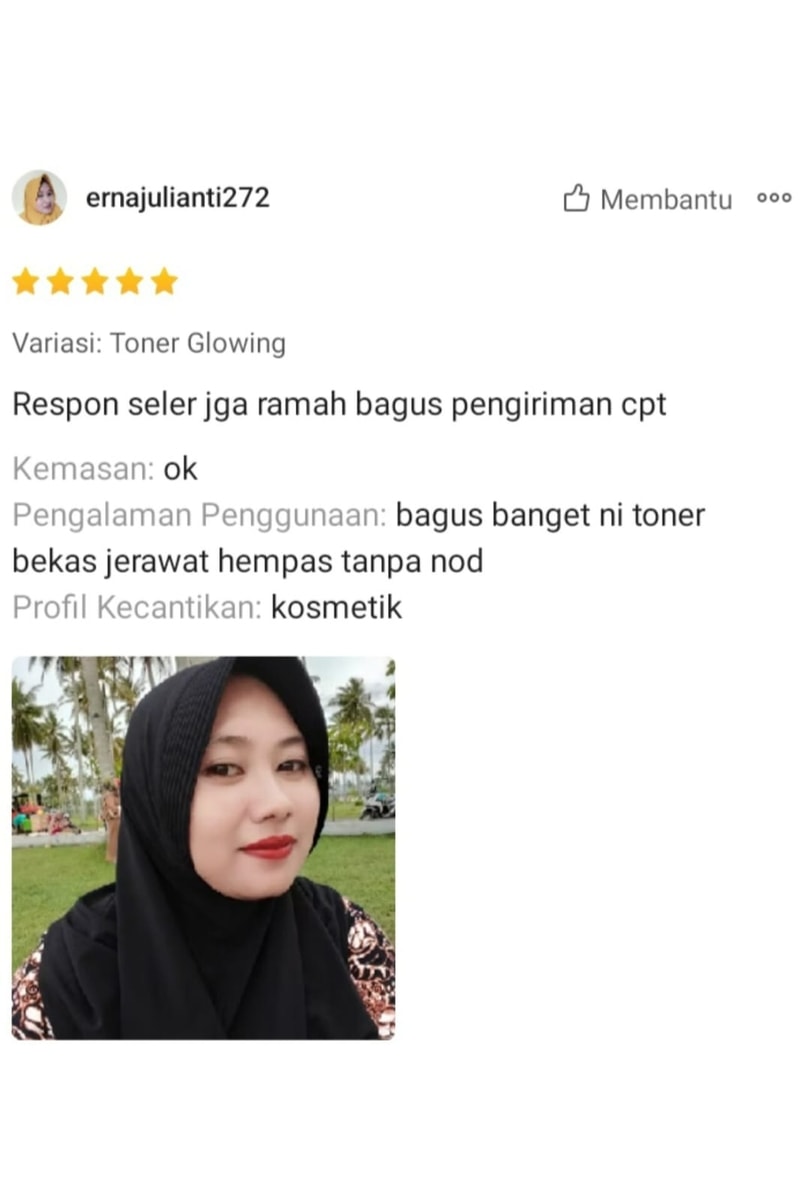800x1200 pixels.
Task: Select the second rating star
Action: [x=62, y=281]
